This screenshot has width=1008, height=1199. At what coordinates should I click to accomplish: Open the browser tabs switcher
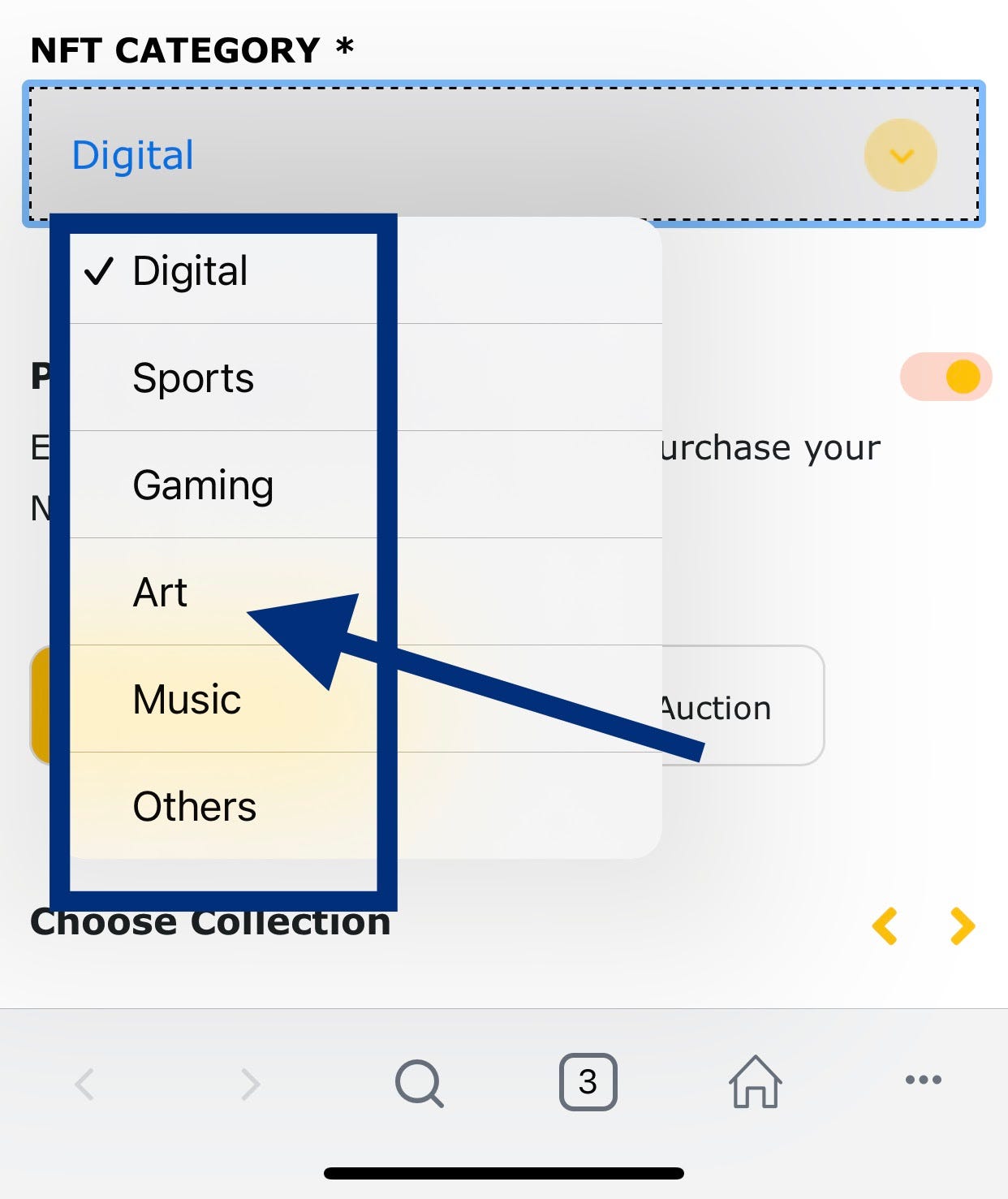tap(588, 1082)
